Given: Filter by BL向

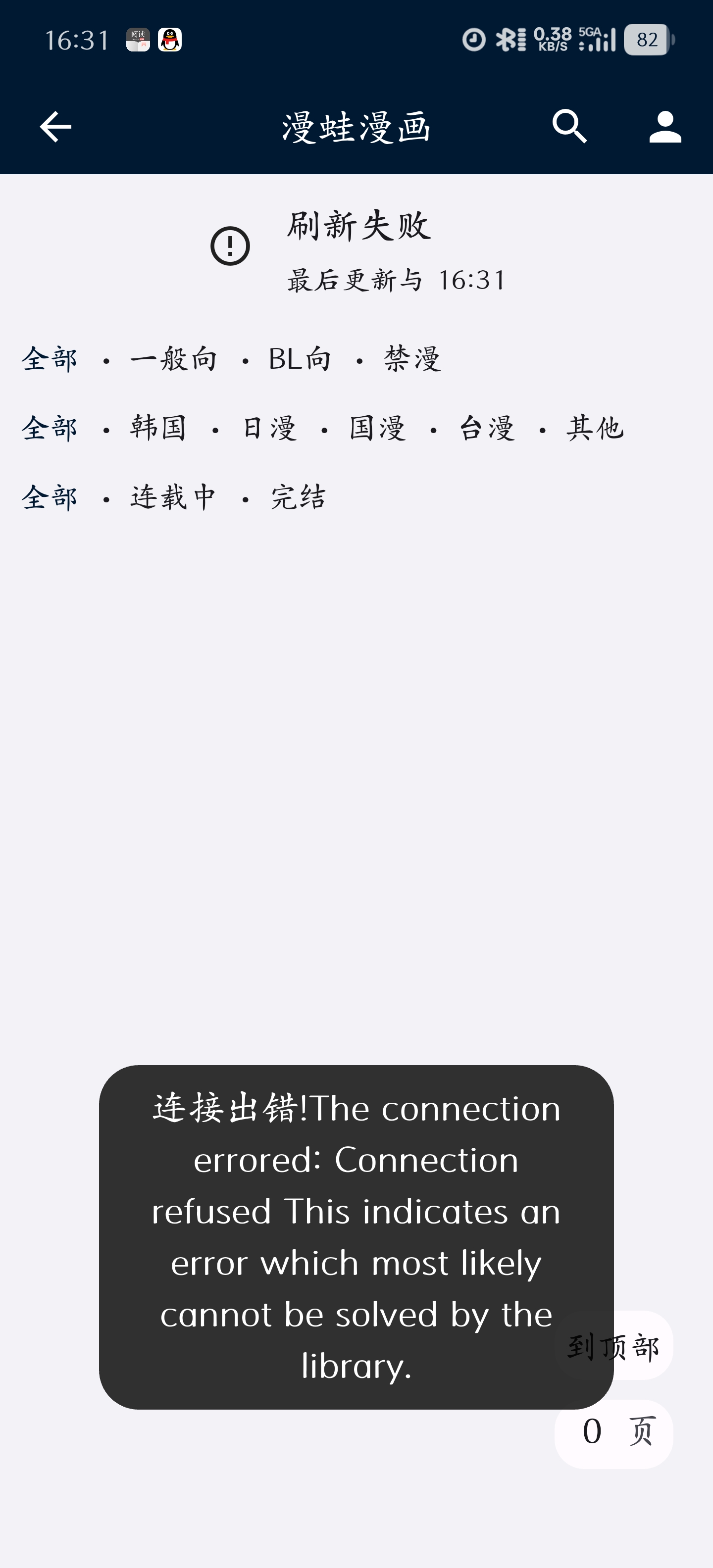Looking at the screenshot, I should point(300,359).
